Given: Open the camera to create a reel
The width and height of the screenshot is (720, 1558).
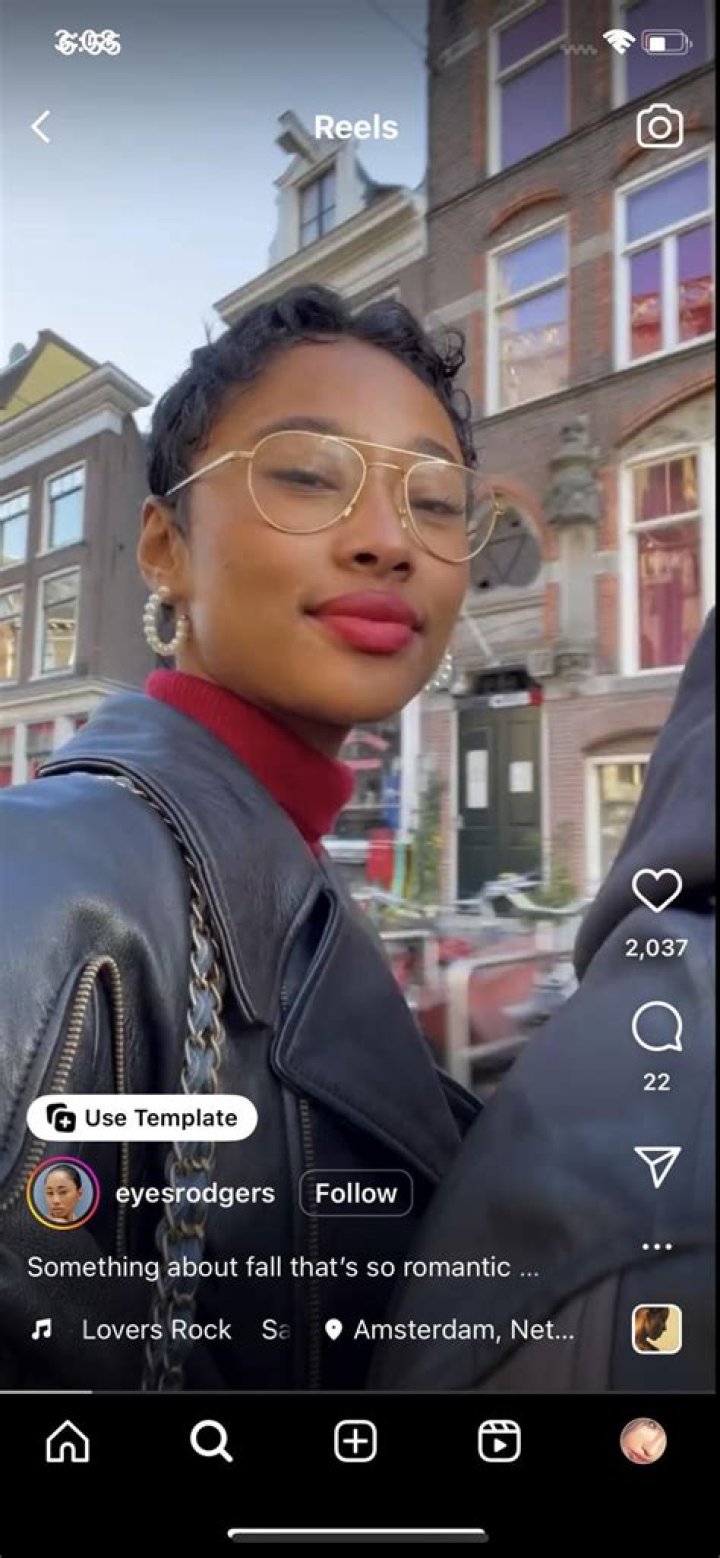Looking at the screenshot, I should point(659,127).
